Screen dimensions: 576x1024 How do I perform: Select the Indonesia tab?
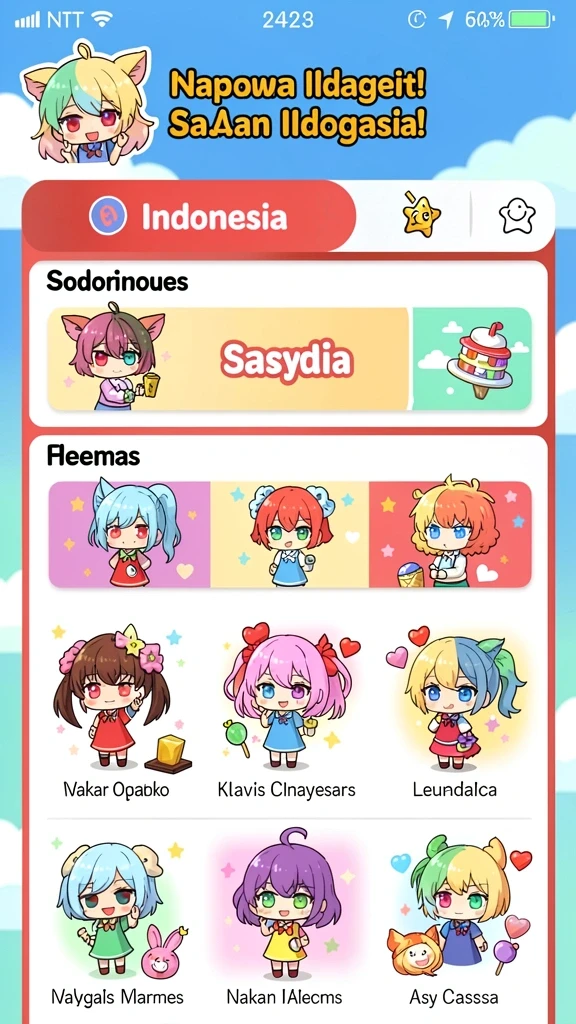point(189,216)
